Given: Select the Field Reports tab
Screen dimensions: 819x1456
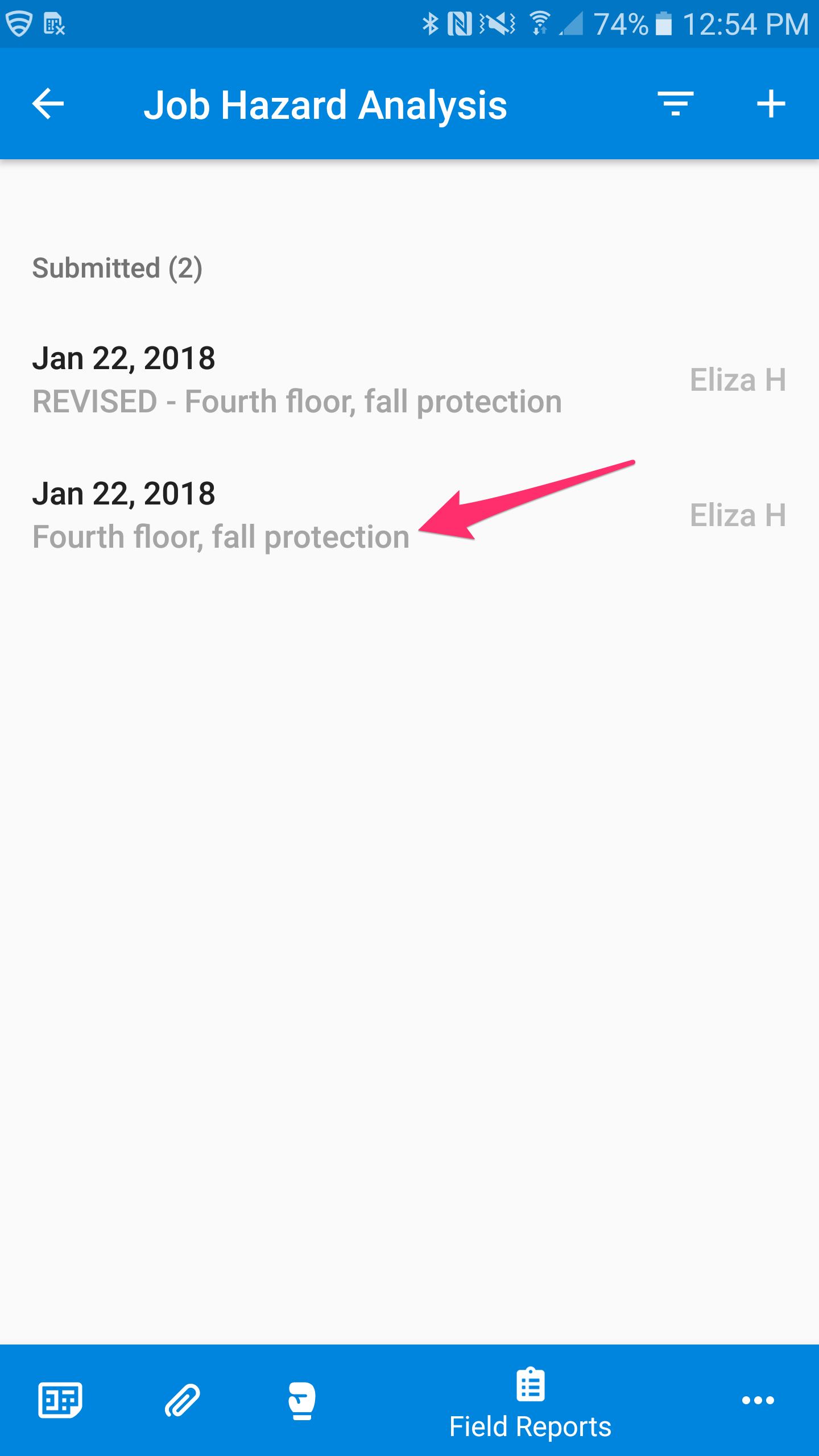Looking at the screenshot, I should 530,1403.
